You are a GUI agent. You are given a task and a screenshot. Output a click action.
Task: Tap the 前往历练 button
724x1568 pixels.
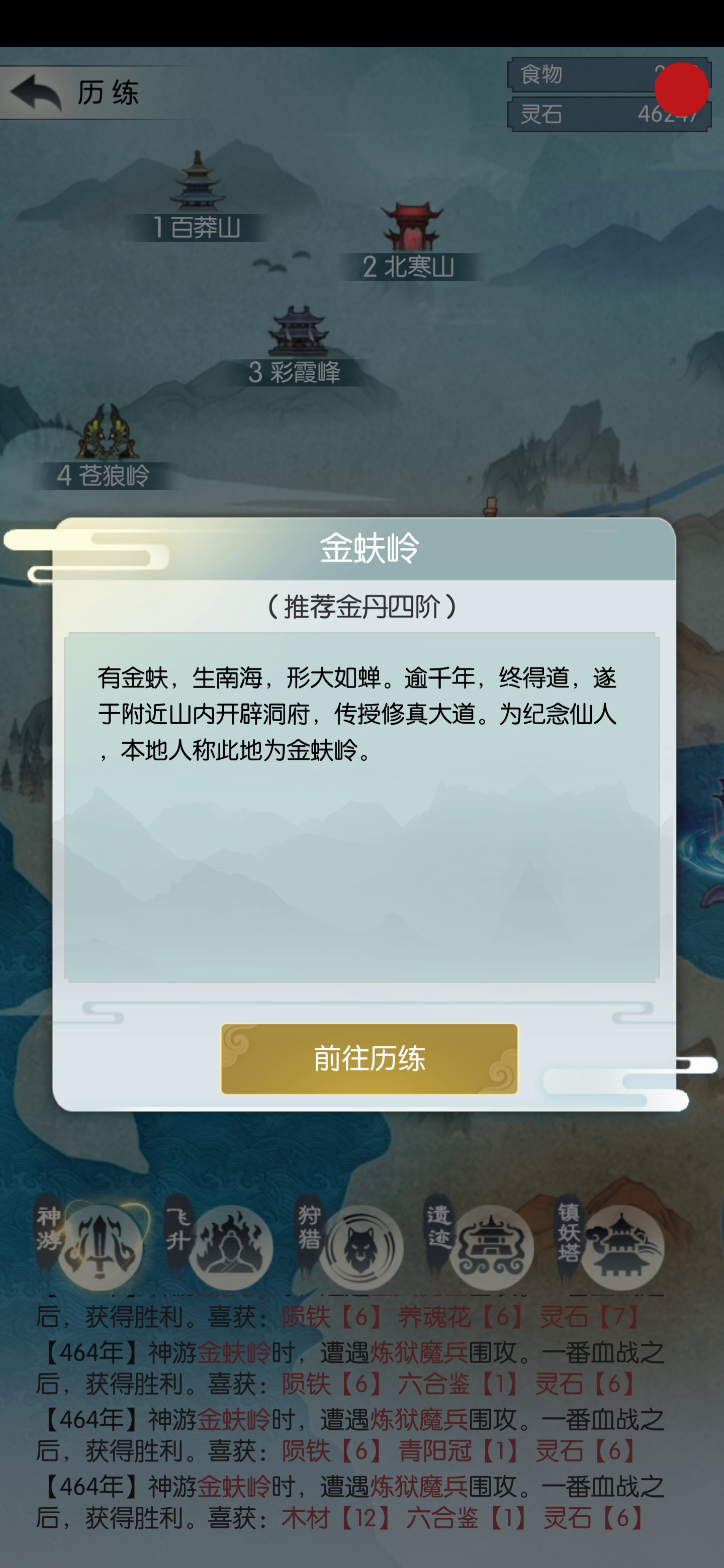[369, 1058]
